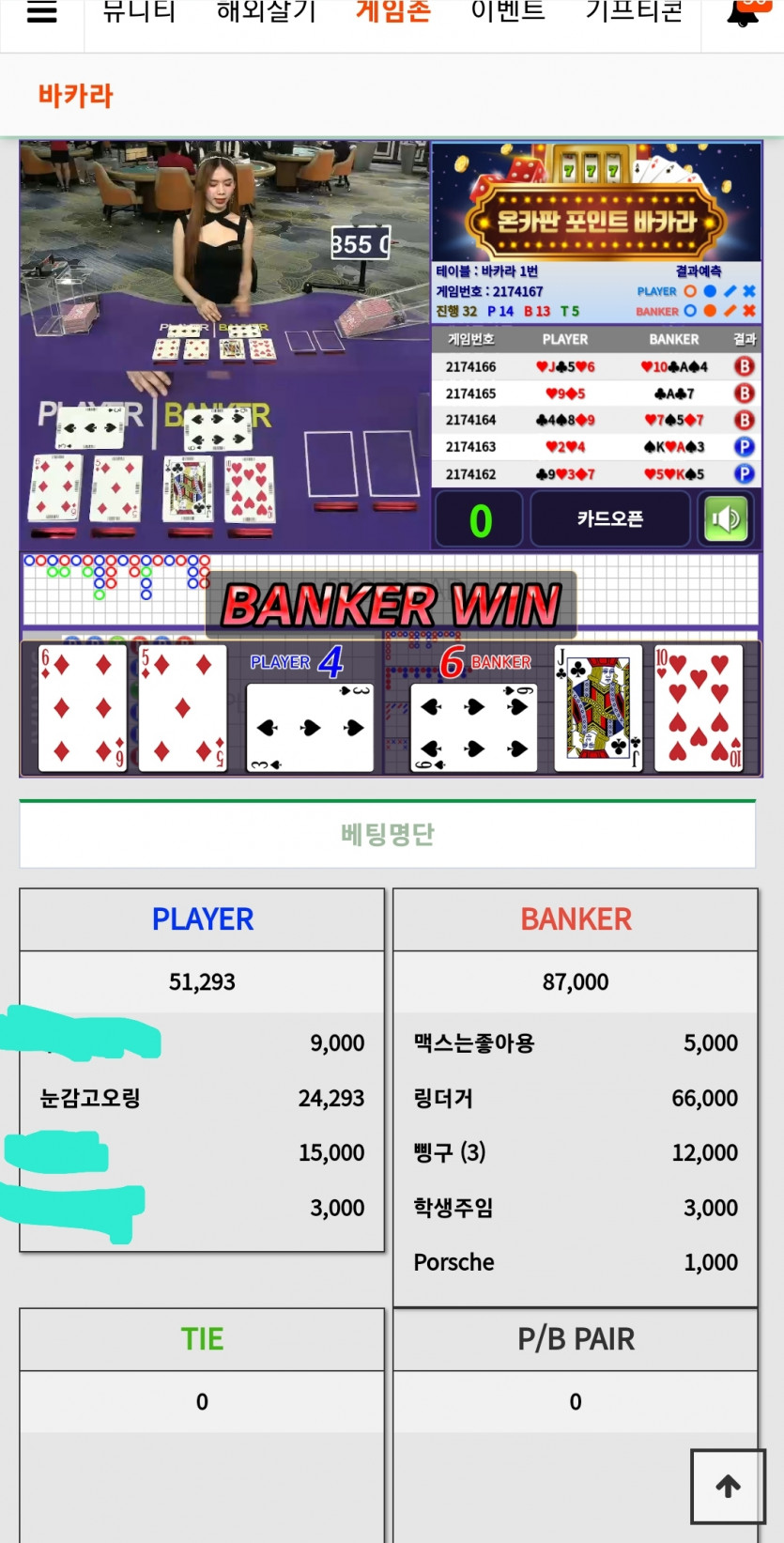Jump back to the top of page
This screenshot has width=784, height=1543.
[x=728, y=1486]
